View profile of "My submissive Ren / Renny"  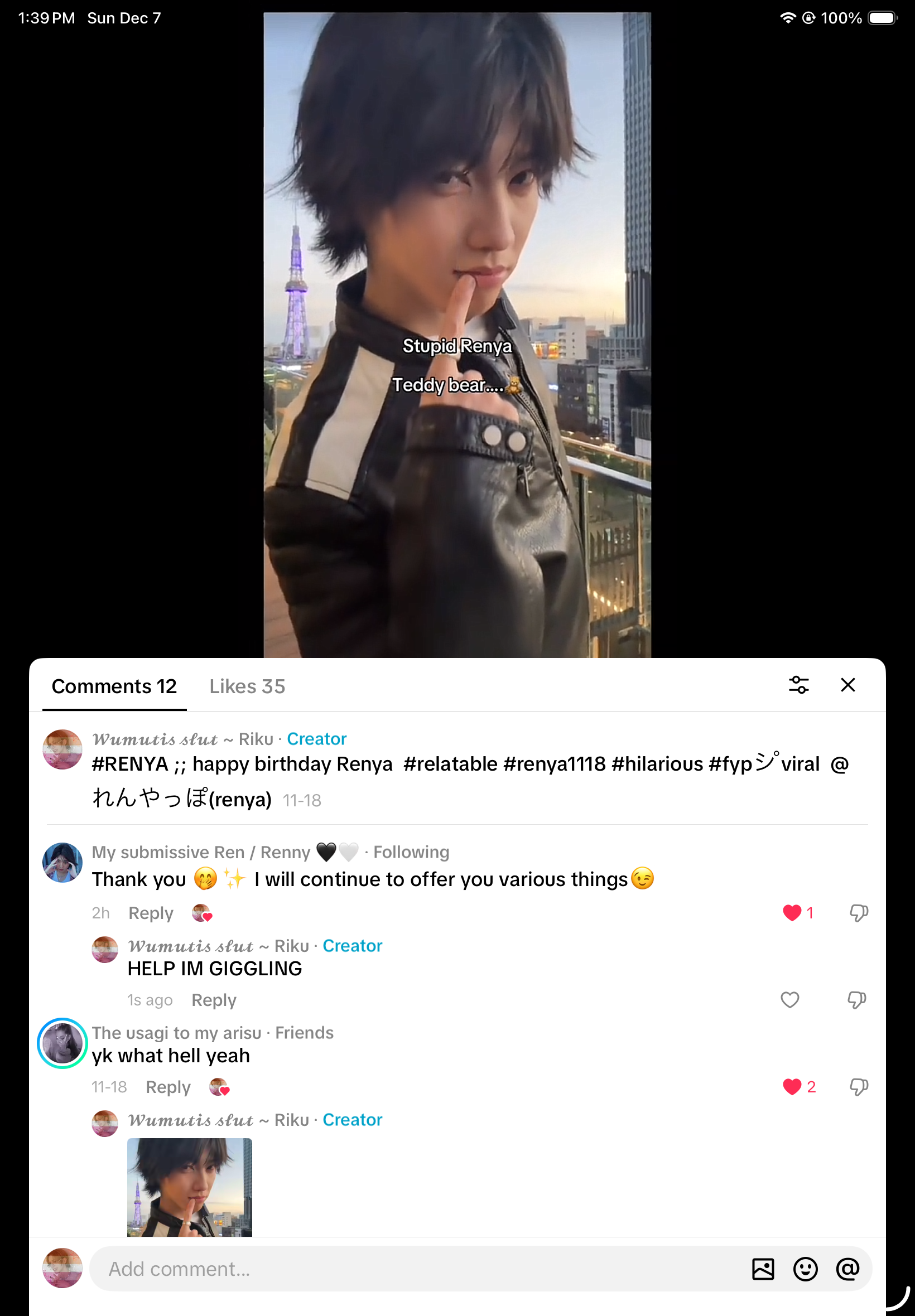(x=62, y=862)
